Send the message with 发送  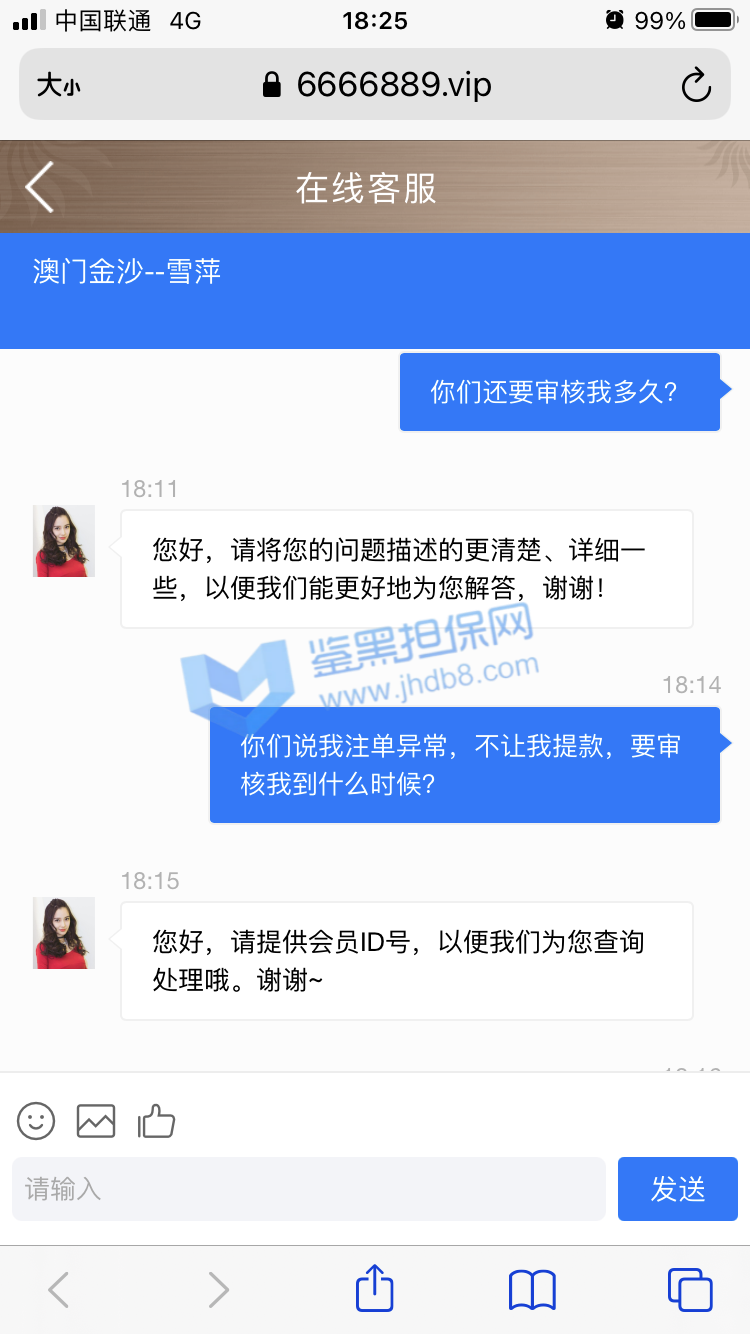677,1189
